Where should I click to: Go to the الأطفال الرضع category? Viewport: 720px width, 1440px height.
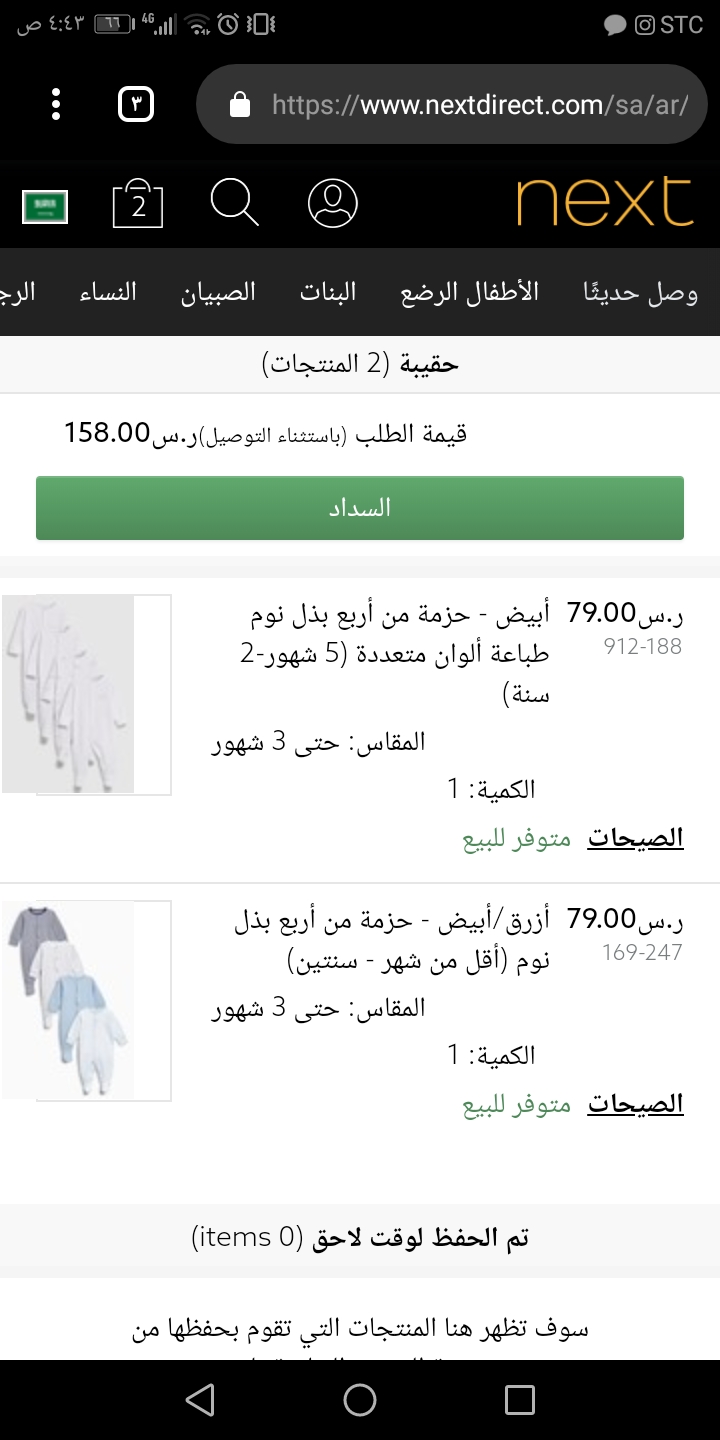(x=470, y=292)
